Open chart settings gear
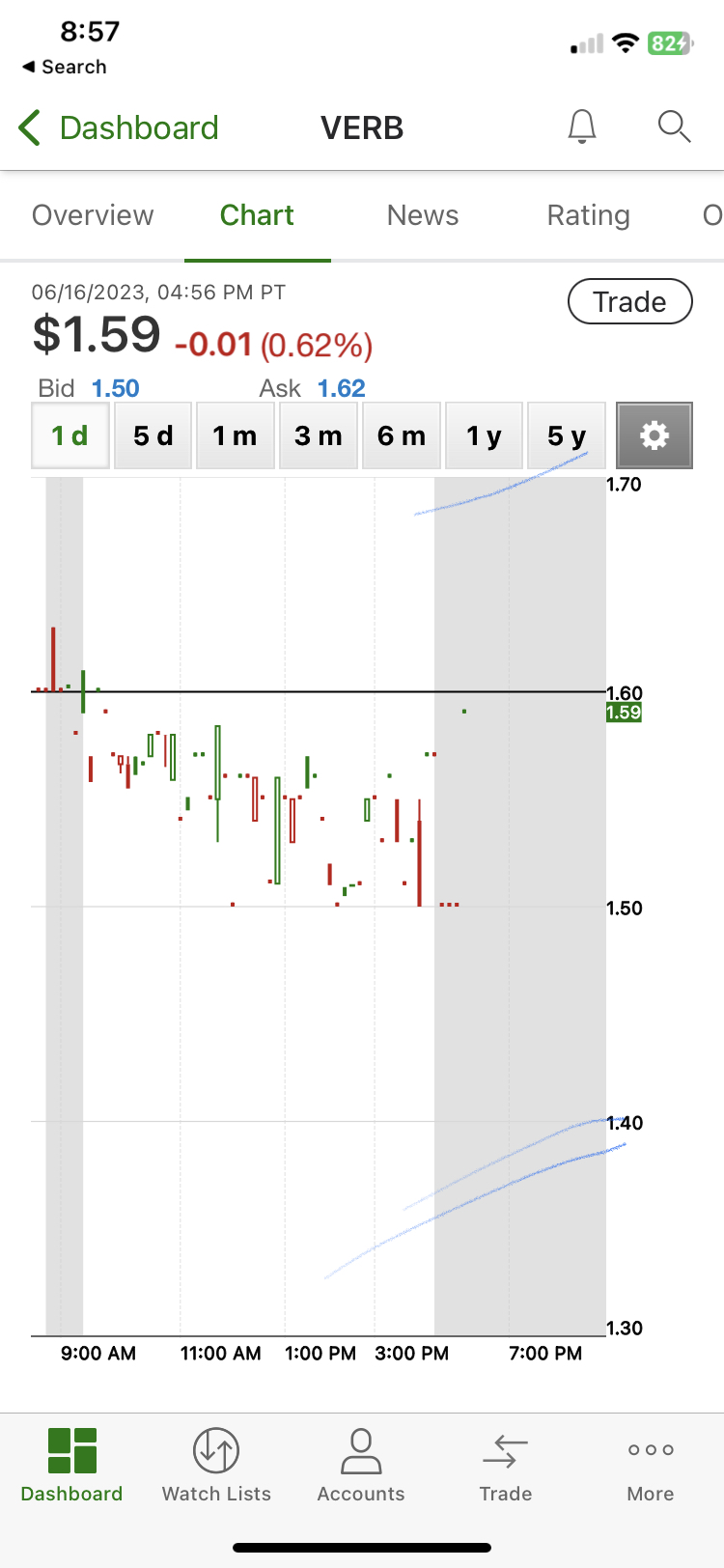The width and height of the screenshot is (724, 1568). 654,435
